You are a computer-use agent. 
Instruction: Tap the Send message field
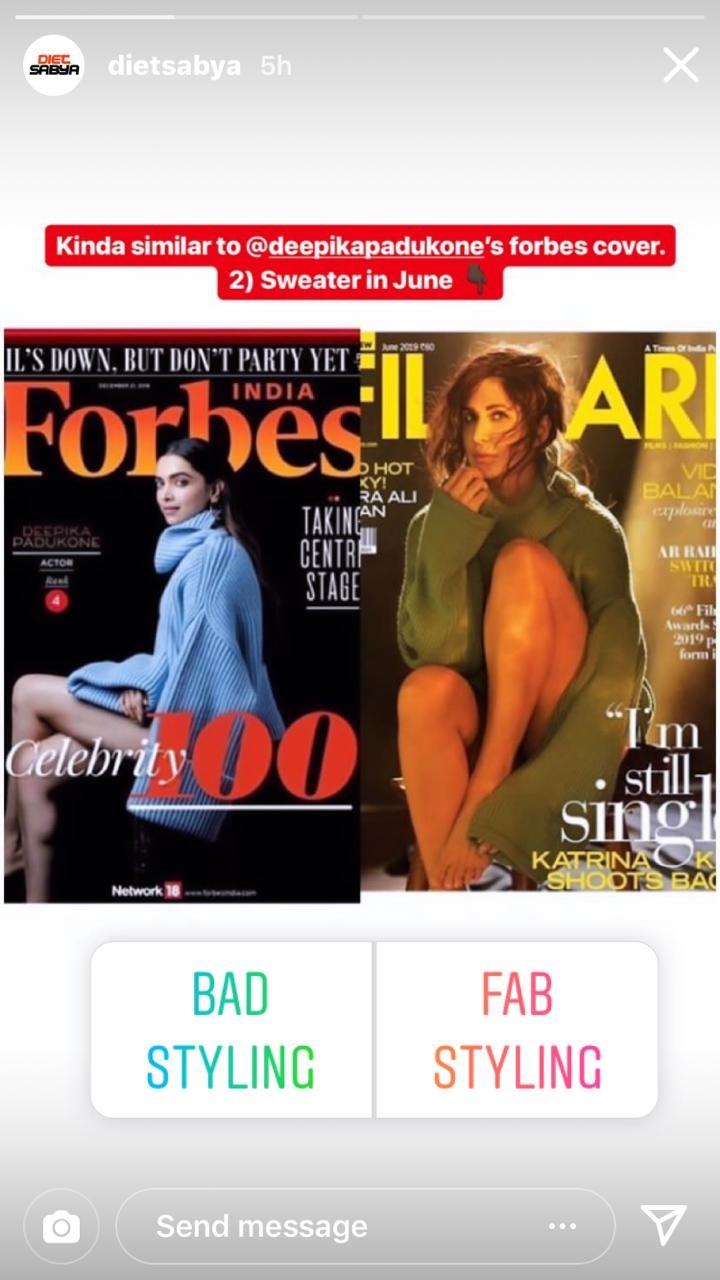[365, 1226]
